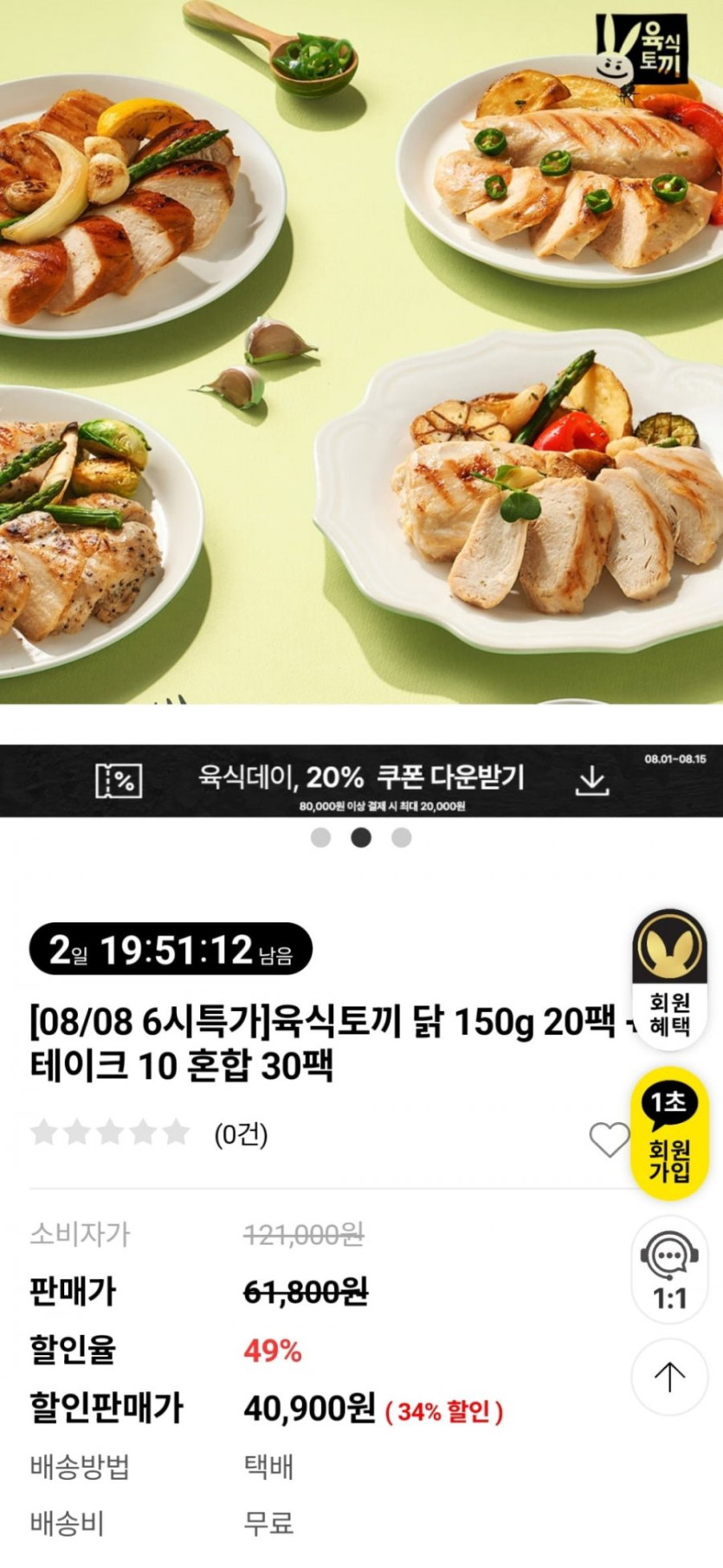Image resolution: width=723 pixels, height=1568 pixels.
Task: Select the third image page dot
Action: (x=402, y=837)
